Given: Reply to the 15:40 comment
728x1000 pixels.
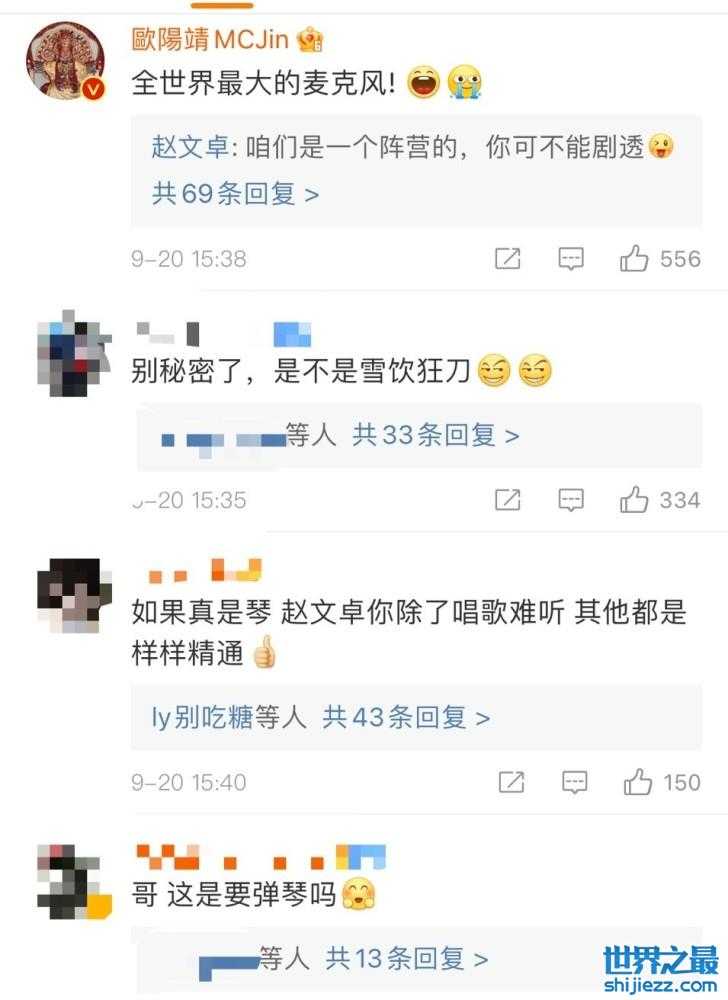Looking at the screenshot, I should click(x=574, y=782).
